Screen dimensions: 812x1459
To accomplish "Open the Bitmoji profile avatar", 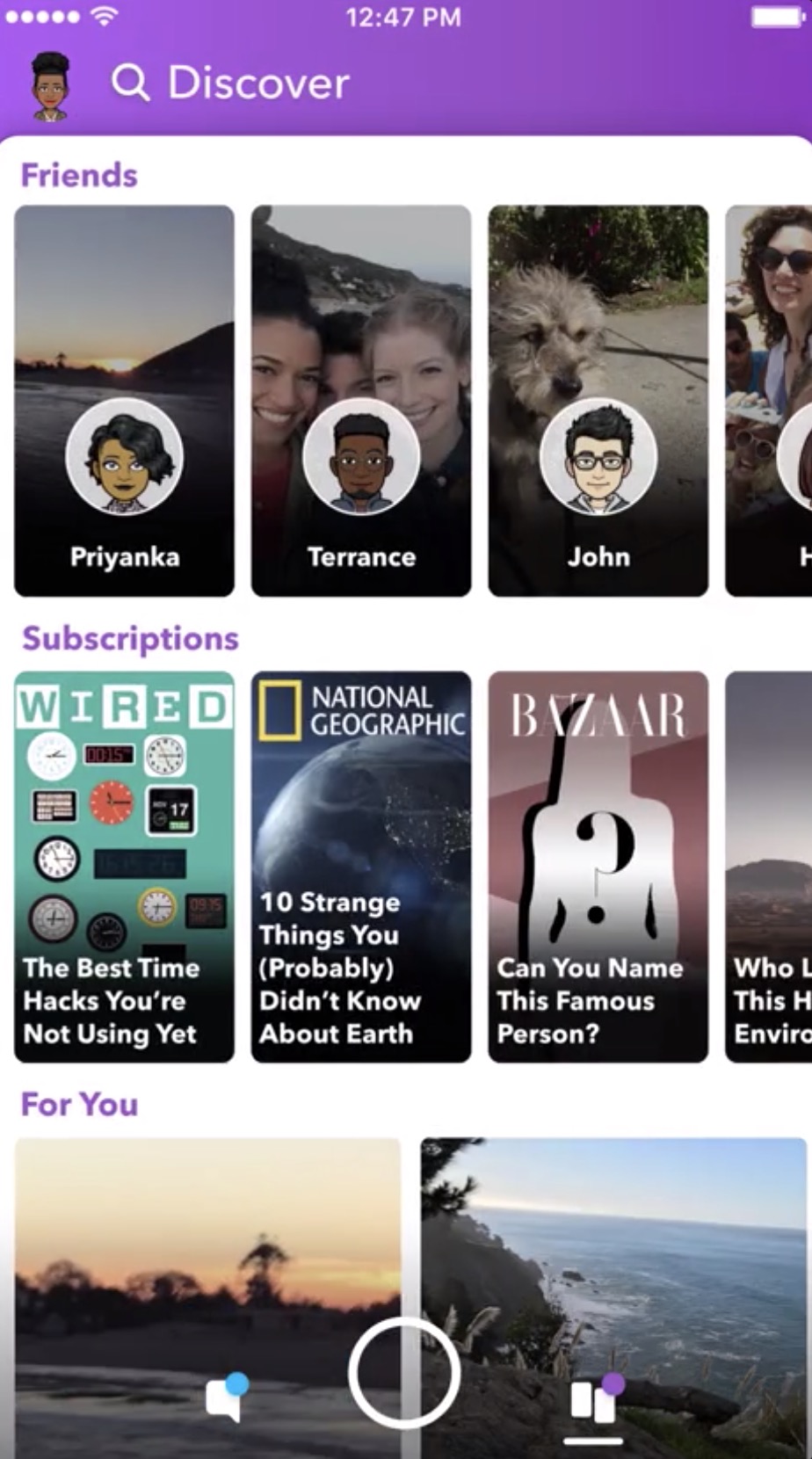I will 51,85.
